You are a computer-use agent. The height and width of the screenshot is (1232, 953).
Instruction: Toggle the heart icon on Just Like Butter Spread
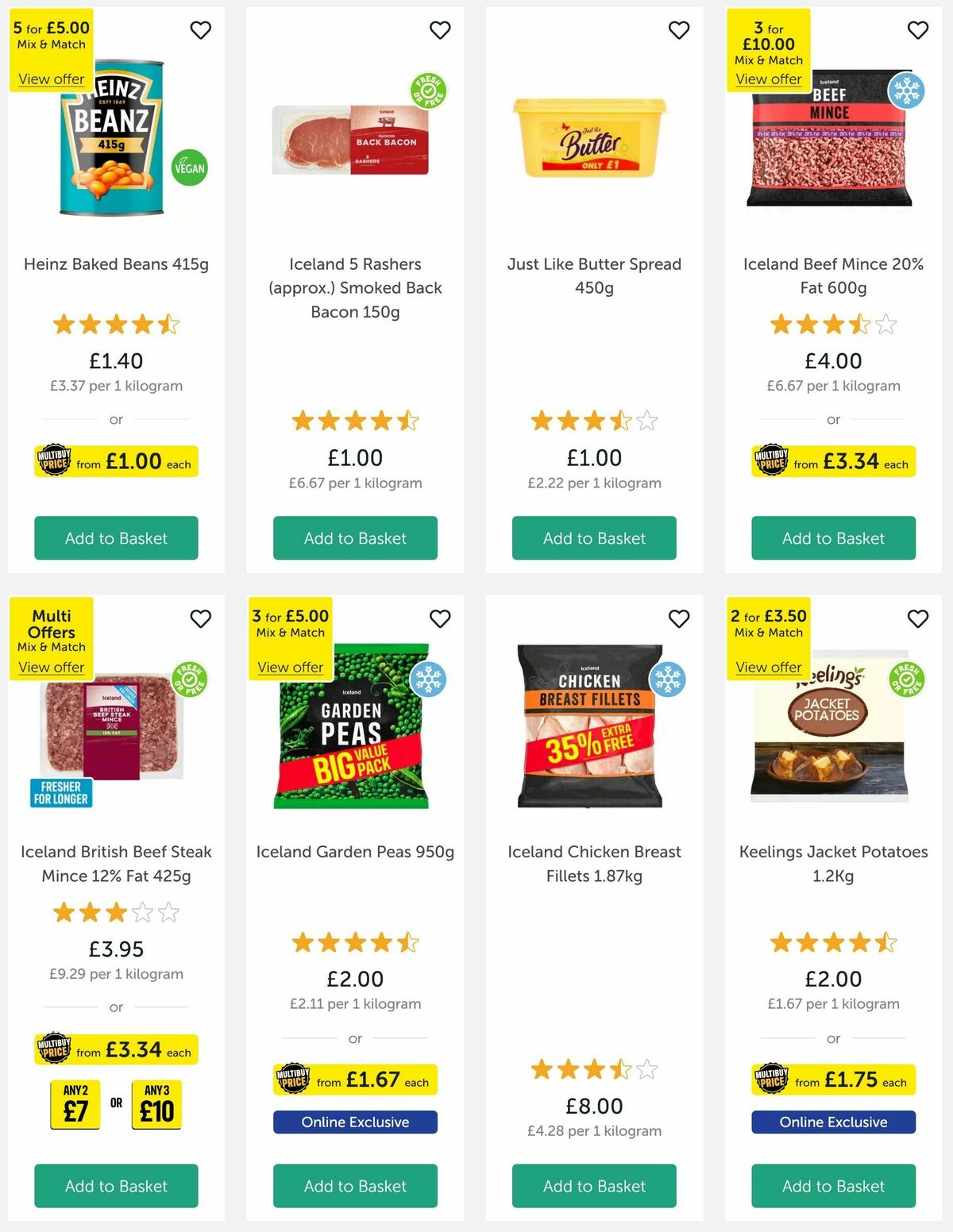678,29
